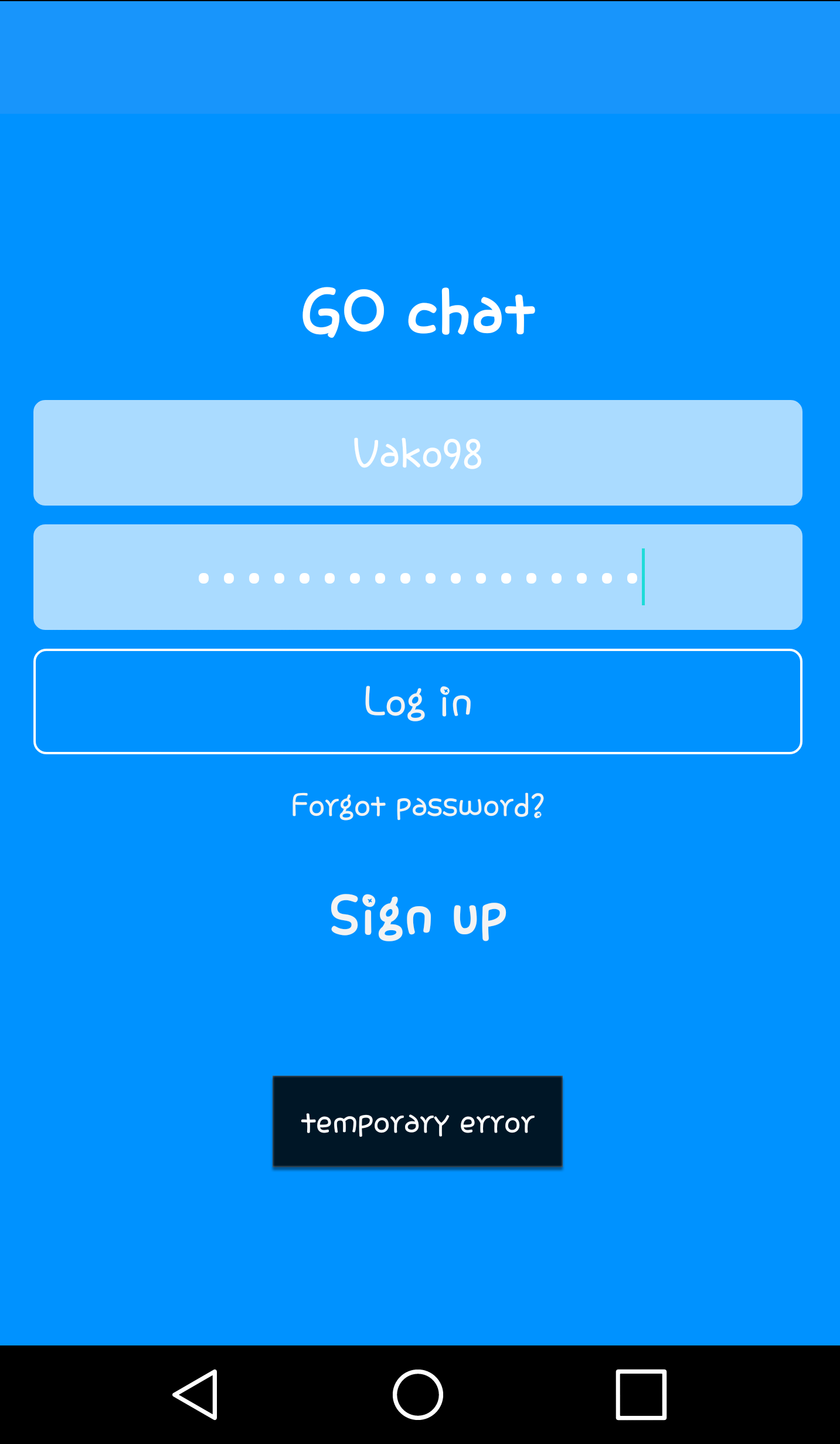Tap the Log in button
The height and width of the screenshot is (1444, 840).
click(x=417, y=701)
